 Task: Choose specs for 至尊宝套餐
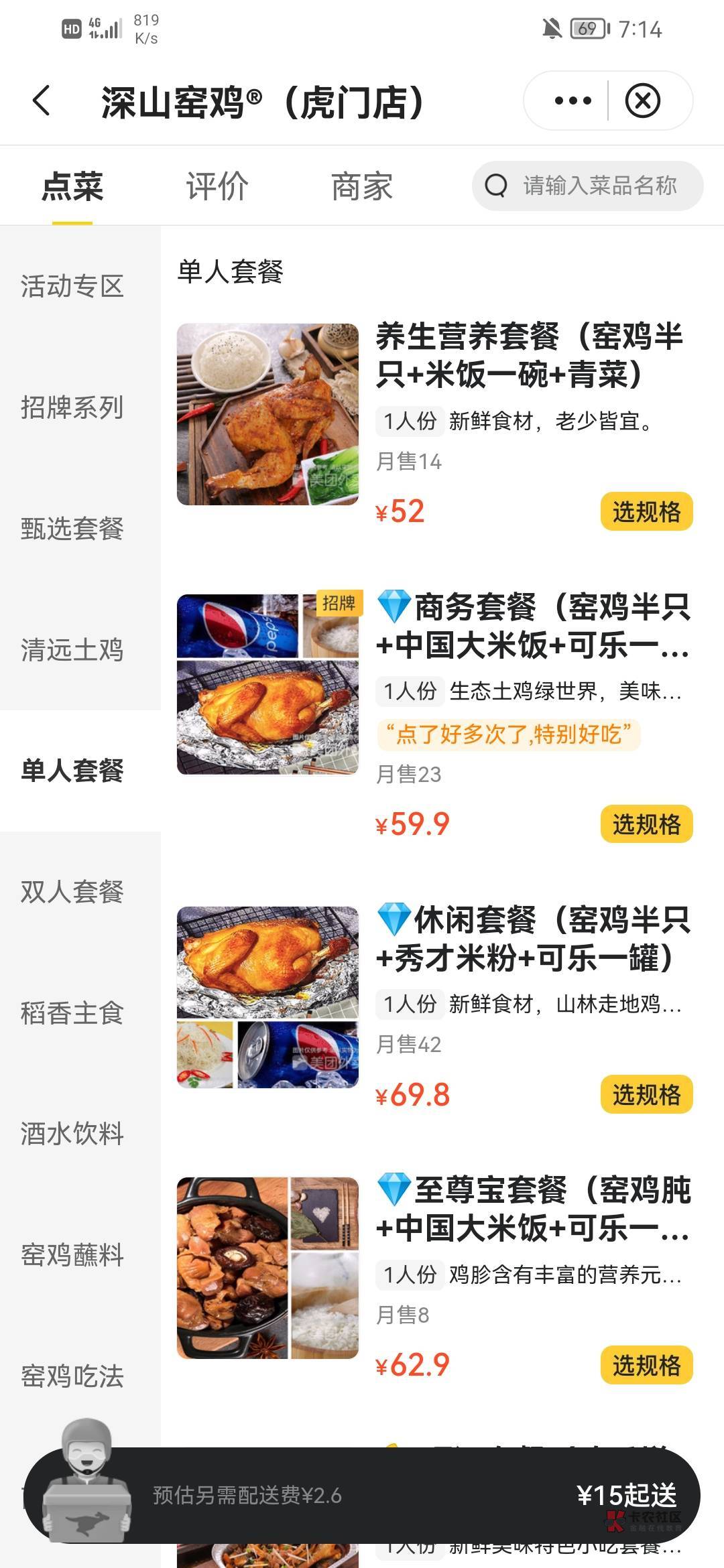point(646,1365)
